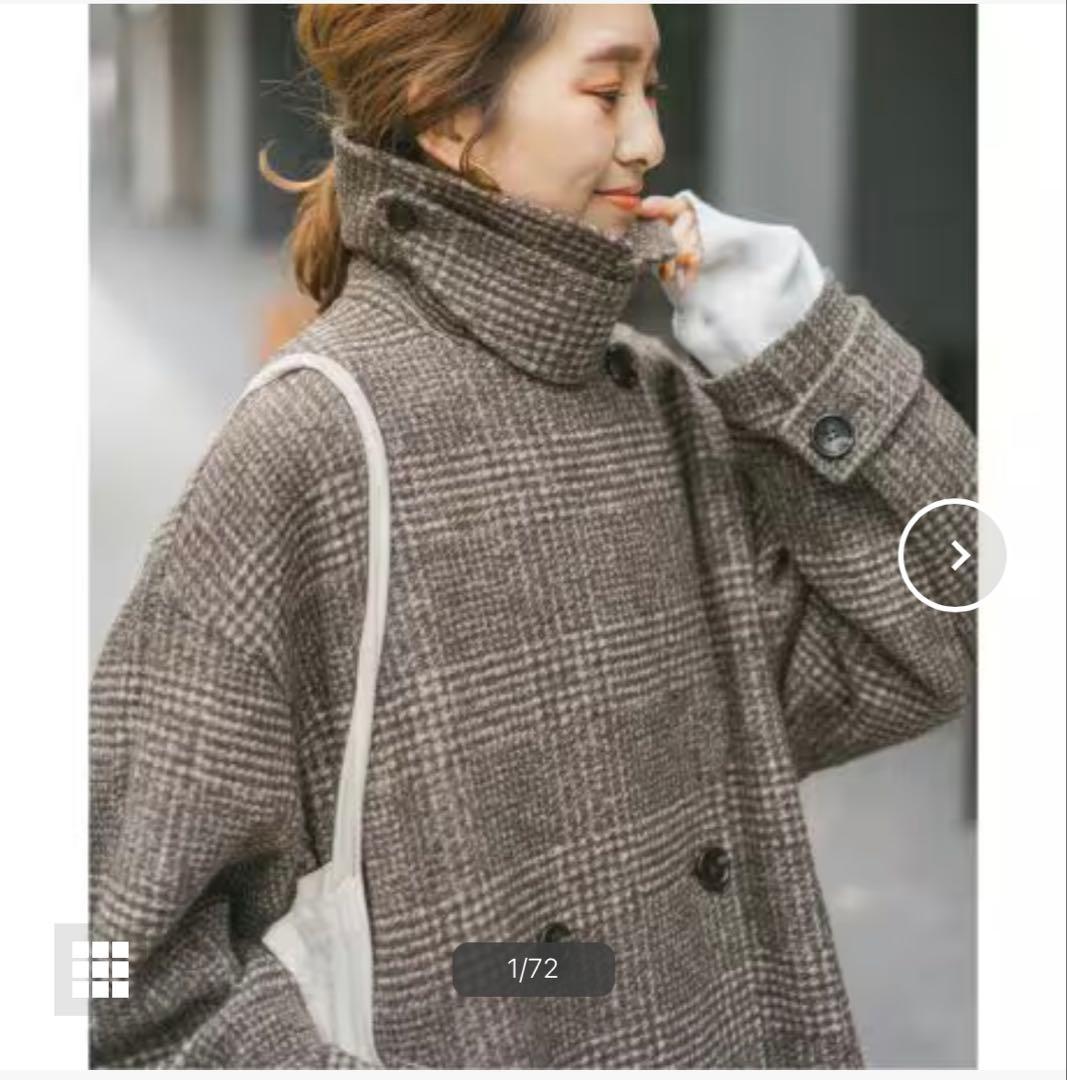The image size is (1067, 1080).
Task: Open the photo grid view
Action: [x=100, y=968]
